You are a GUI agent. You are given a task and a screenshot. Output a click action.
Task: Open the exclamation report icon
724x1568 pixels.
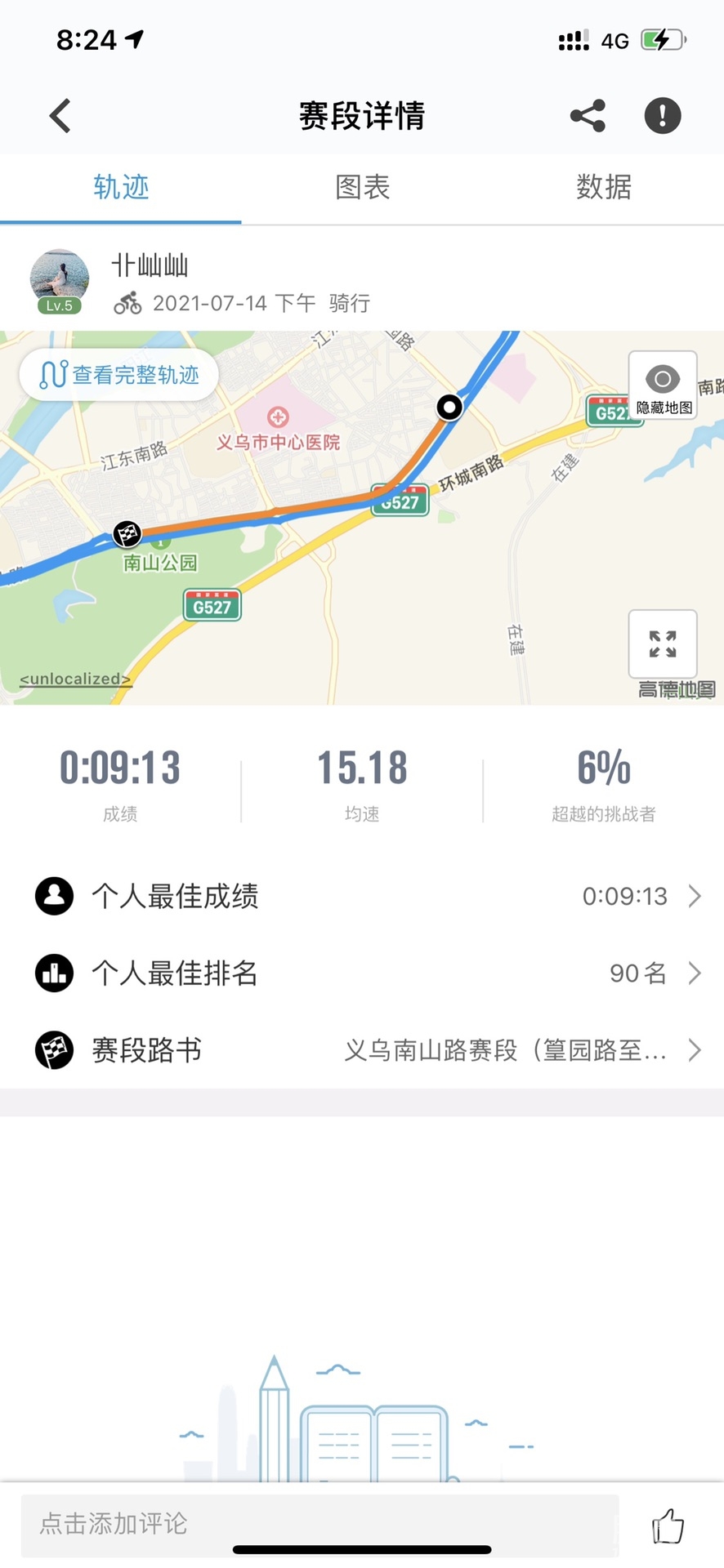(x=662, y=116)
